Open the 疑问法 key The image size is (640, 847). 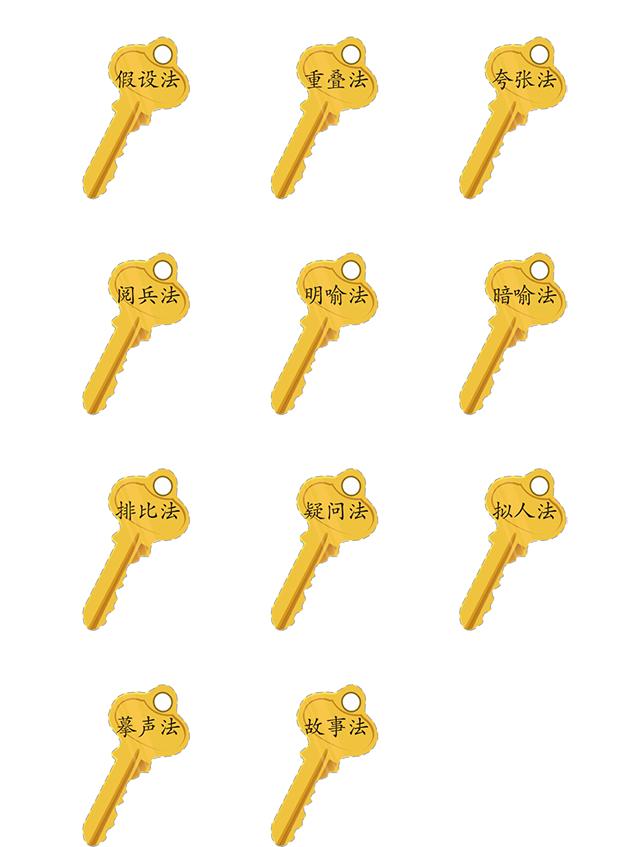point(335,512)
